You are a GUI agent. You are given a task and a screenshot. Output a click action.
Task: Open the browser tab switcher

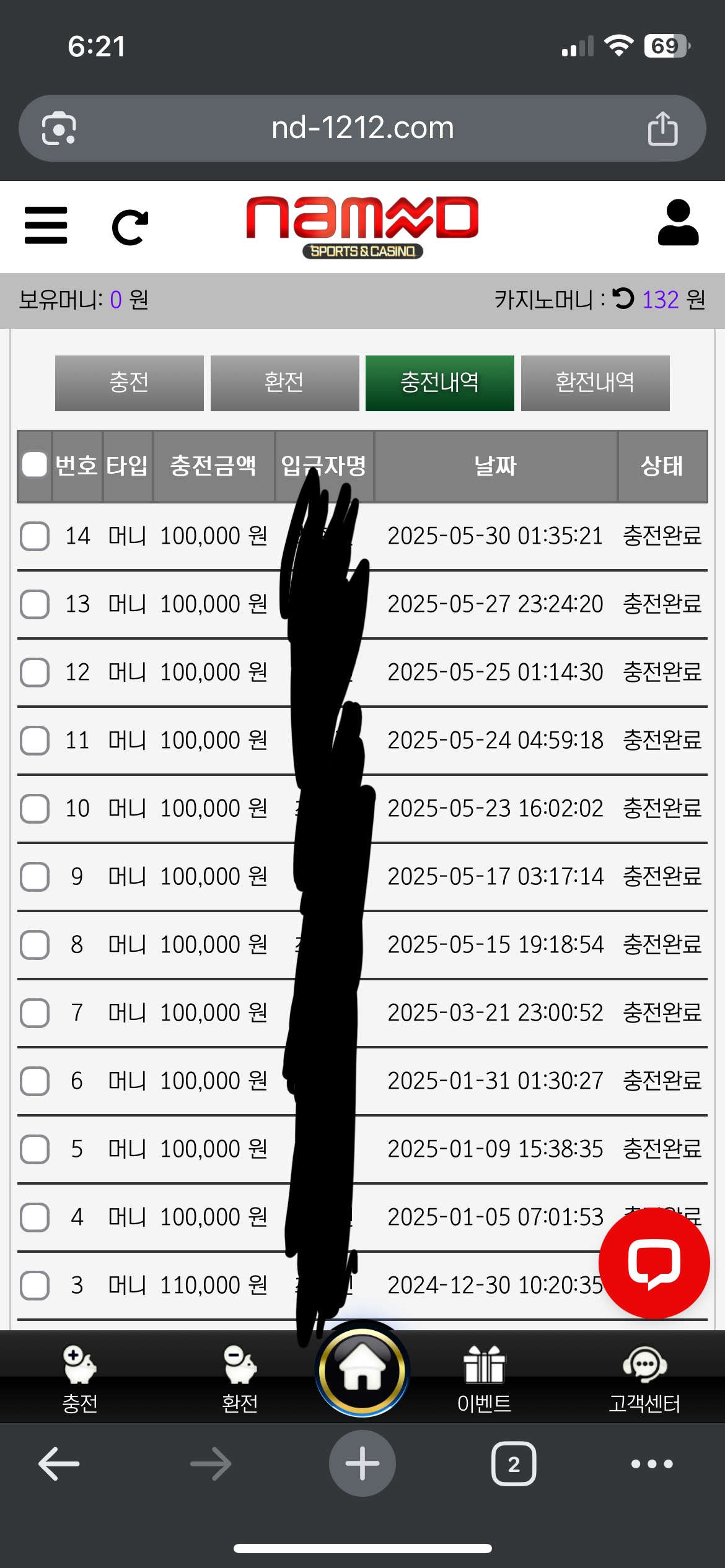pos(514,1464)
